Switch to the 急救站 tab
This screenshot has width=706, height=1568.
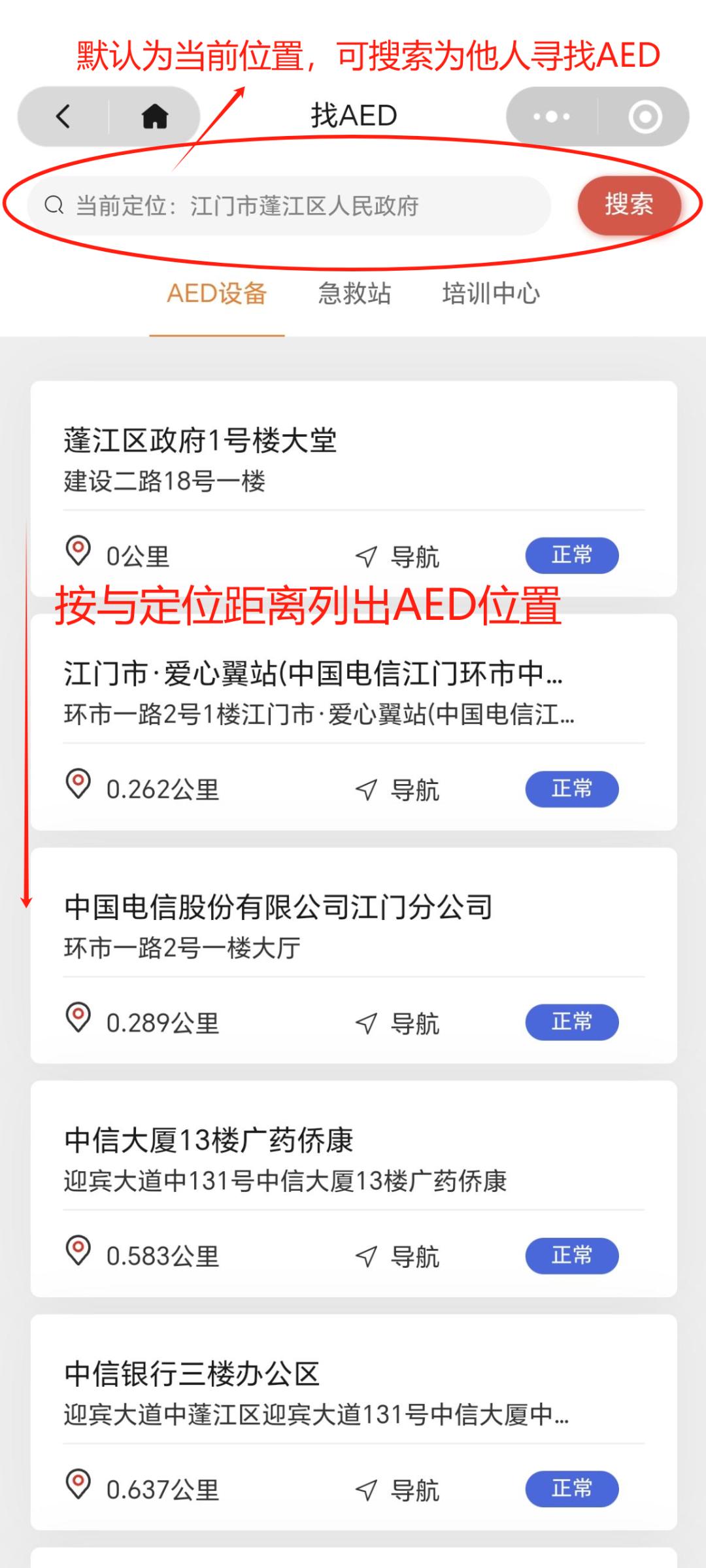[x=354, y=294]
